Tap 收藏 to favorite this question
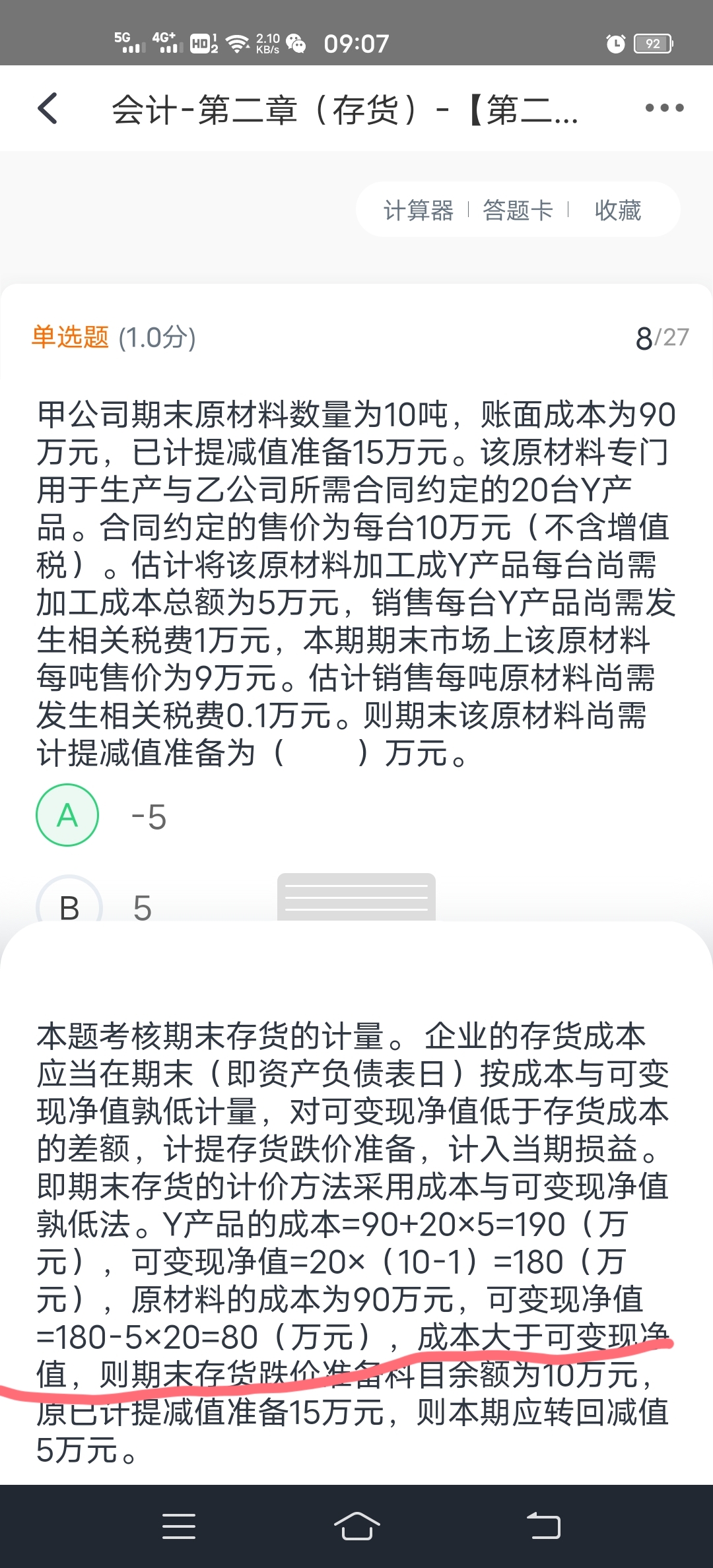This screenshot has height=1568, width=713. coord(618,211)
